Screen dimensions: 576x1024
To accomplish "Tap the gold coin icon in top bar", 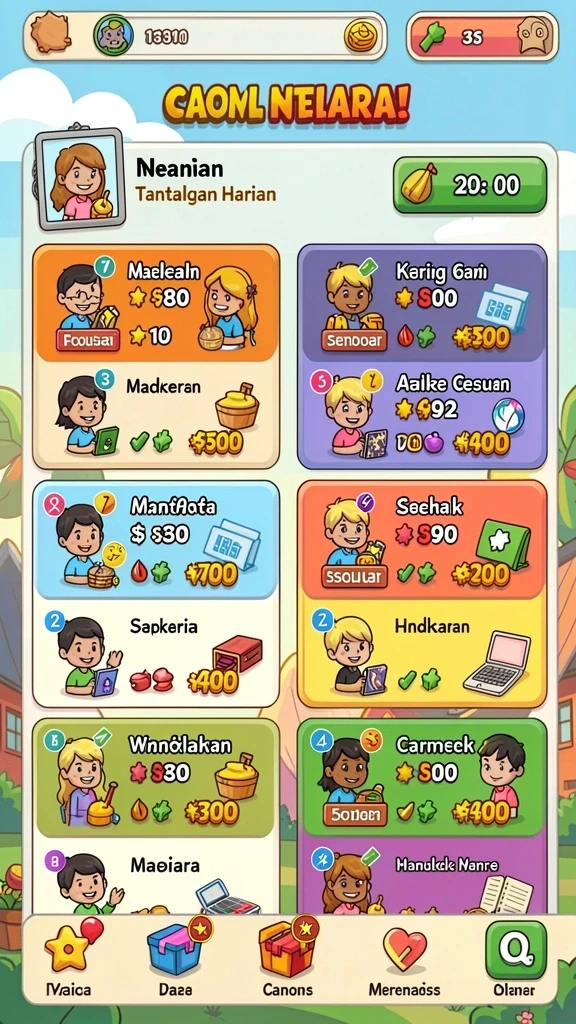I will pyautogui.click(x=362, y=35).
